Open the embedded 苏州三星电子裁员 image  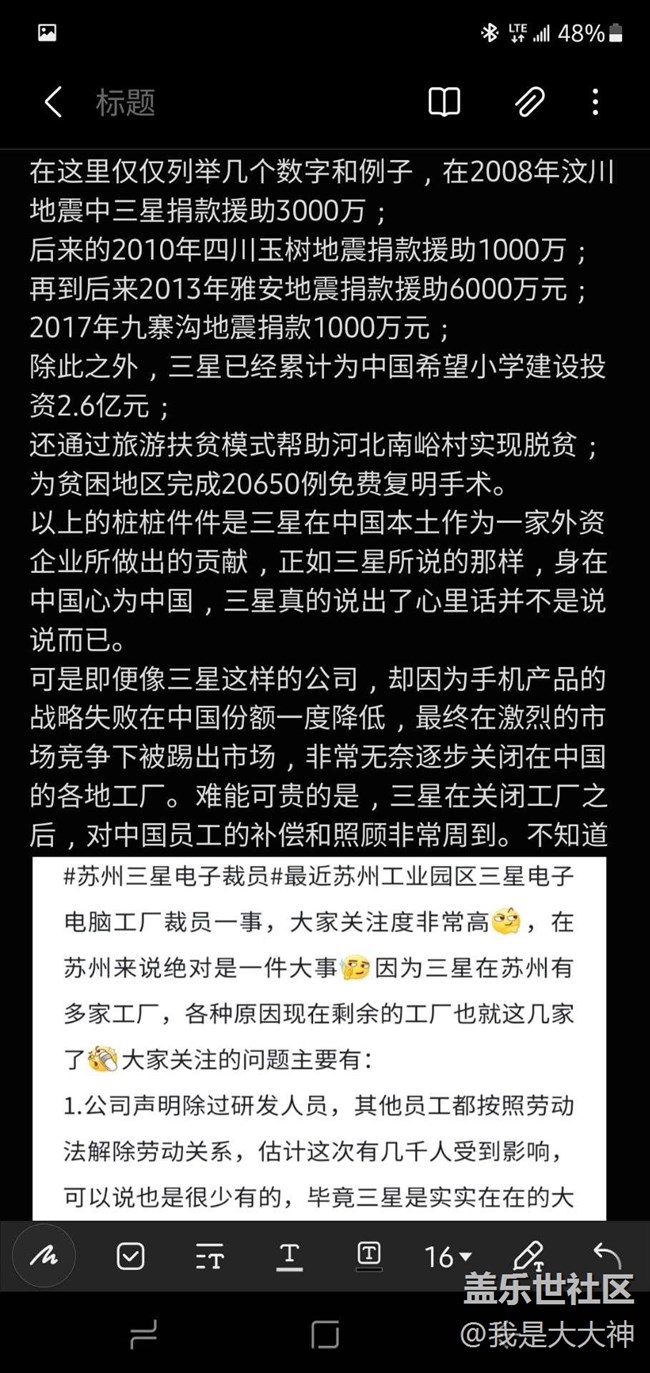point(318,1037)
